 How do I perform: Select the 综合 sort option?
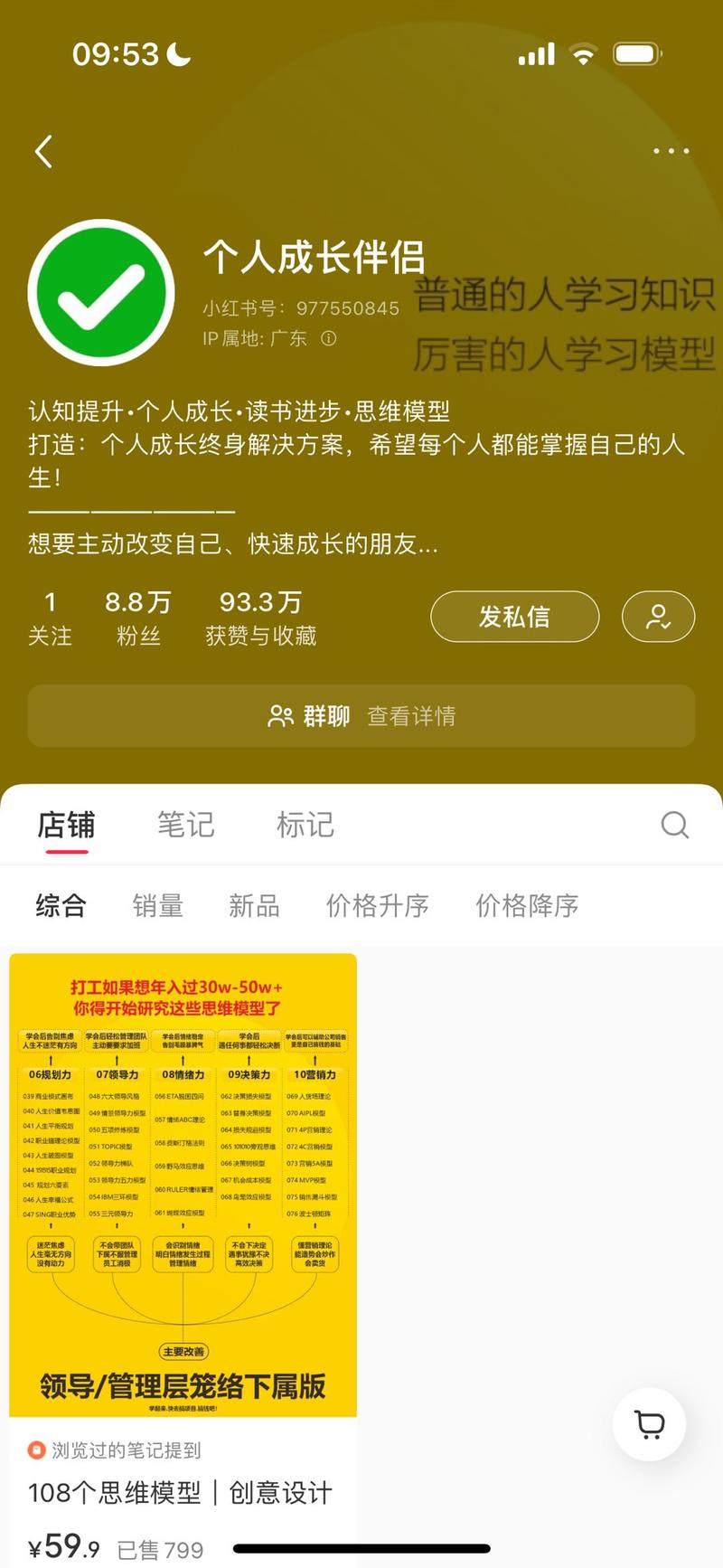point(61,905)
